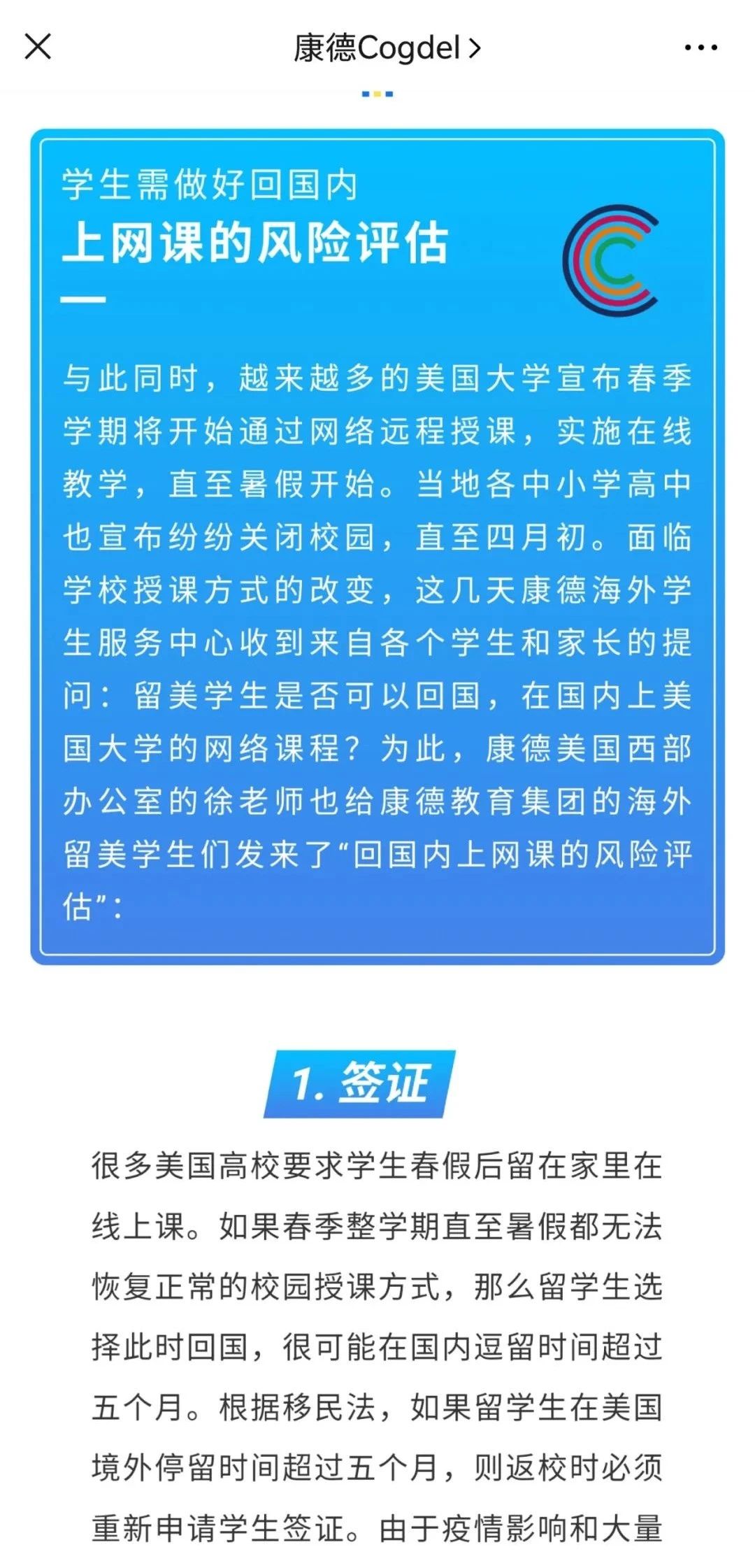Viewport: 755px width, 1568px height.
Task: Close the article view
Action: pos(38,48)
